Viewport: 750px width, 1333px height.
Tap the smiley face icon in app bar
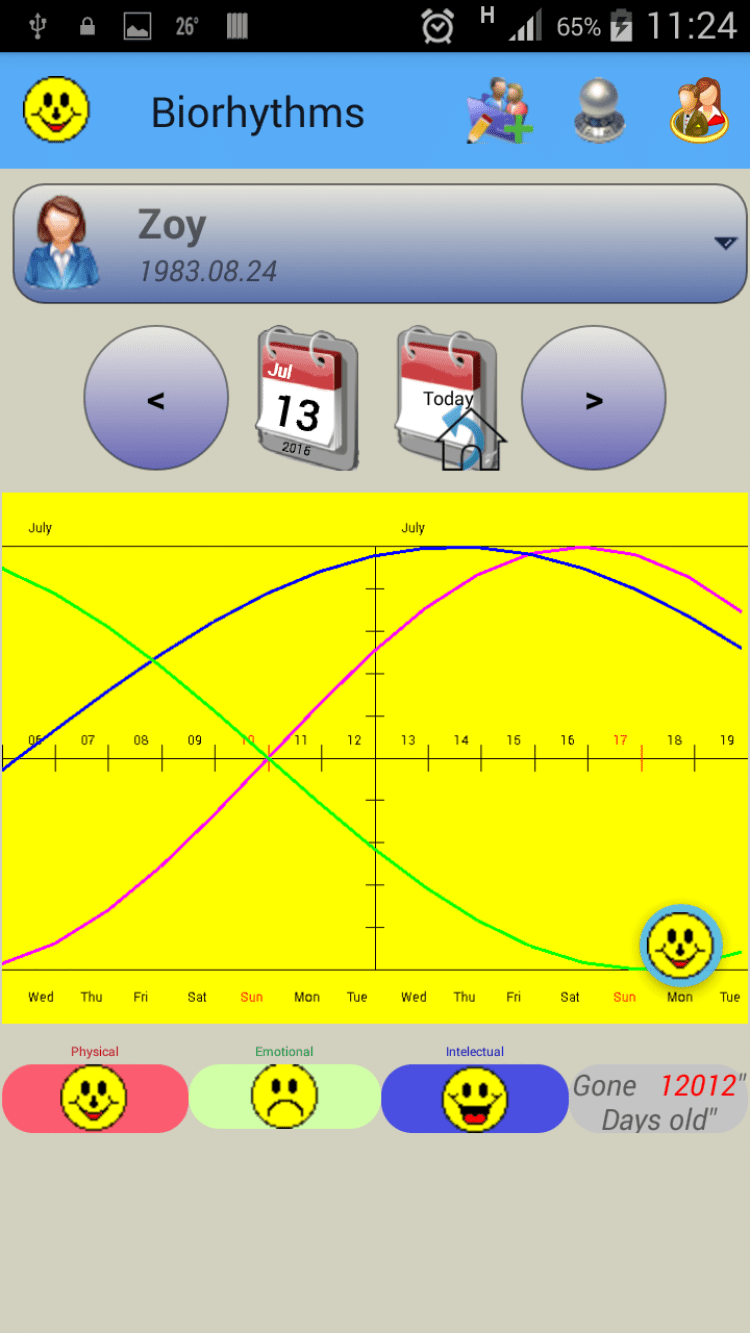[x=56, y=110]
